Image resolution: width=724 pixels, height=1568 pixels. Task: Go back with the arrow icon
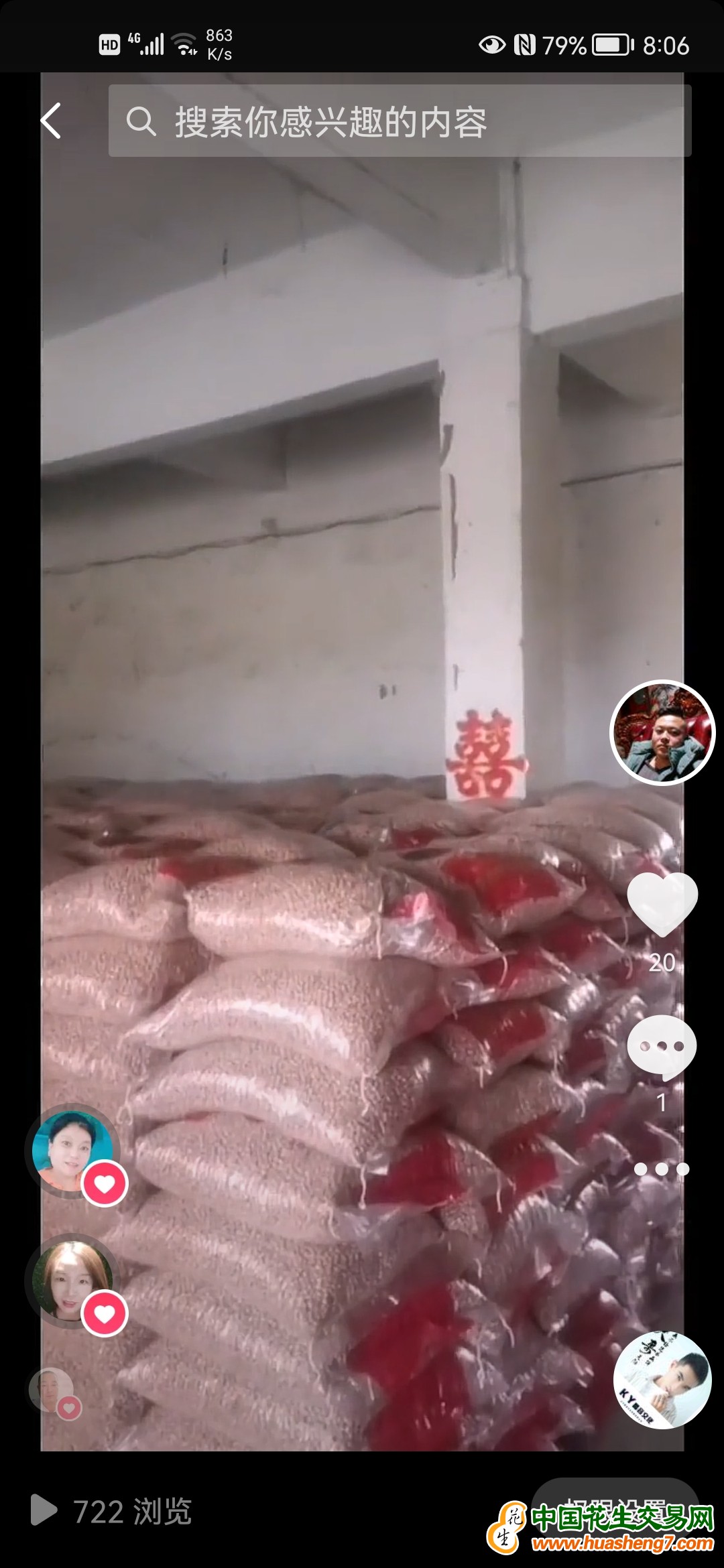click(x=52, y=121)
